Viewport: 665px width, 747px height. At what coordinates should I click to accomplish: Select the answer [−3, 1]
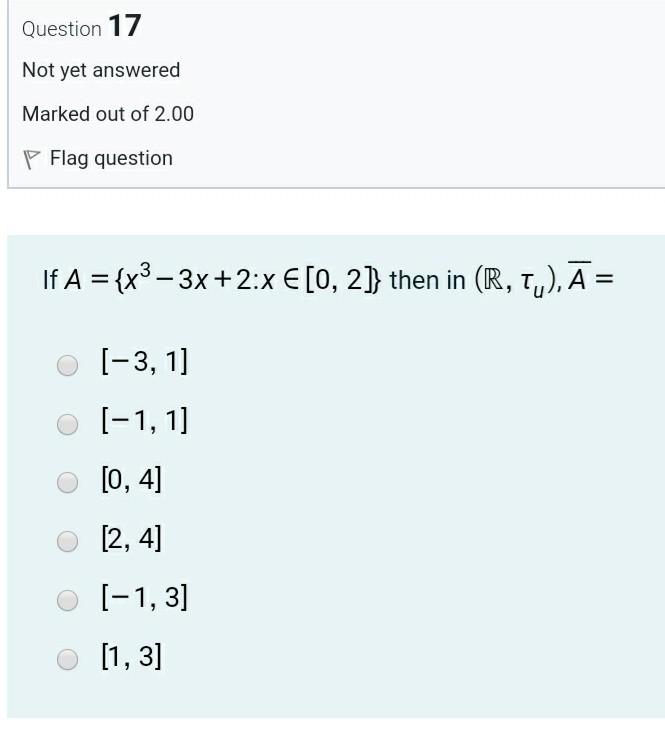[67, 365]
